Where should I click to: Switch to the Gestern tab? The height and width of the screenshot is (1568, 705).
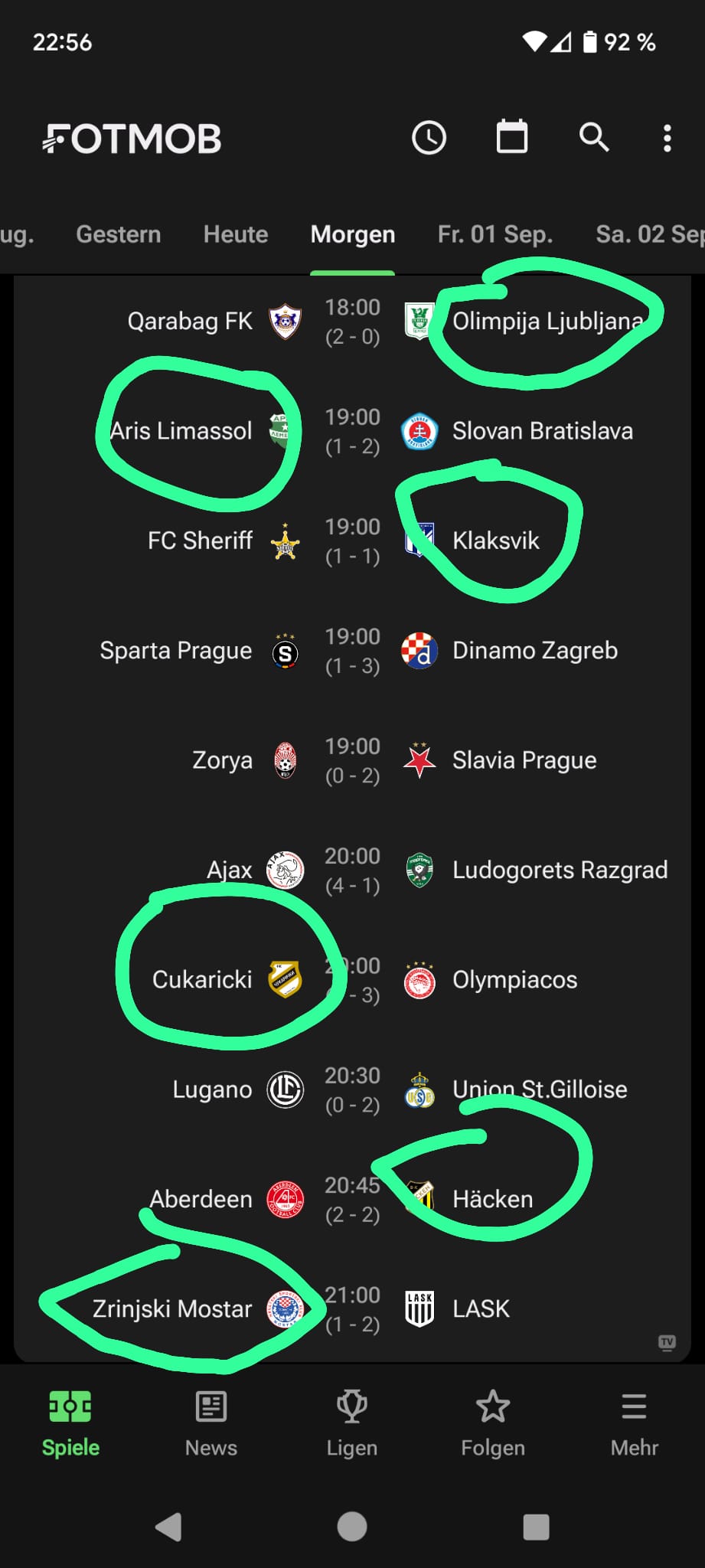119,234
